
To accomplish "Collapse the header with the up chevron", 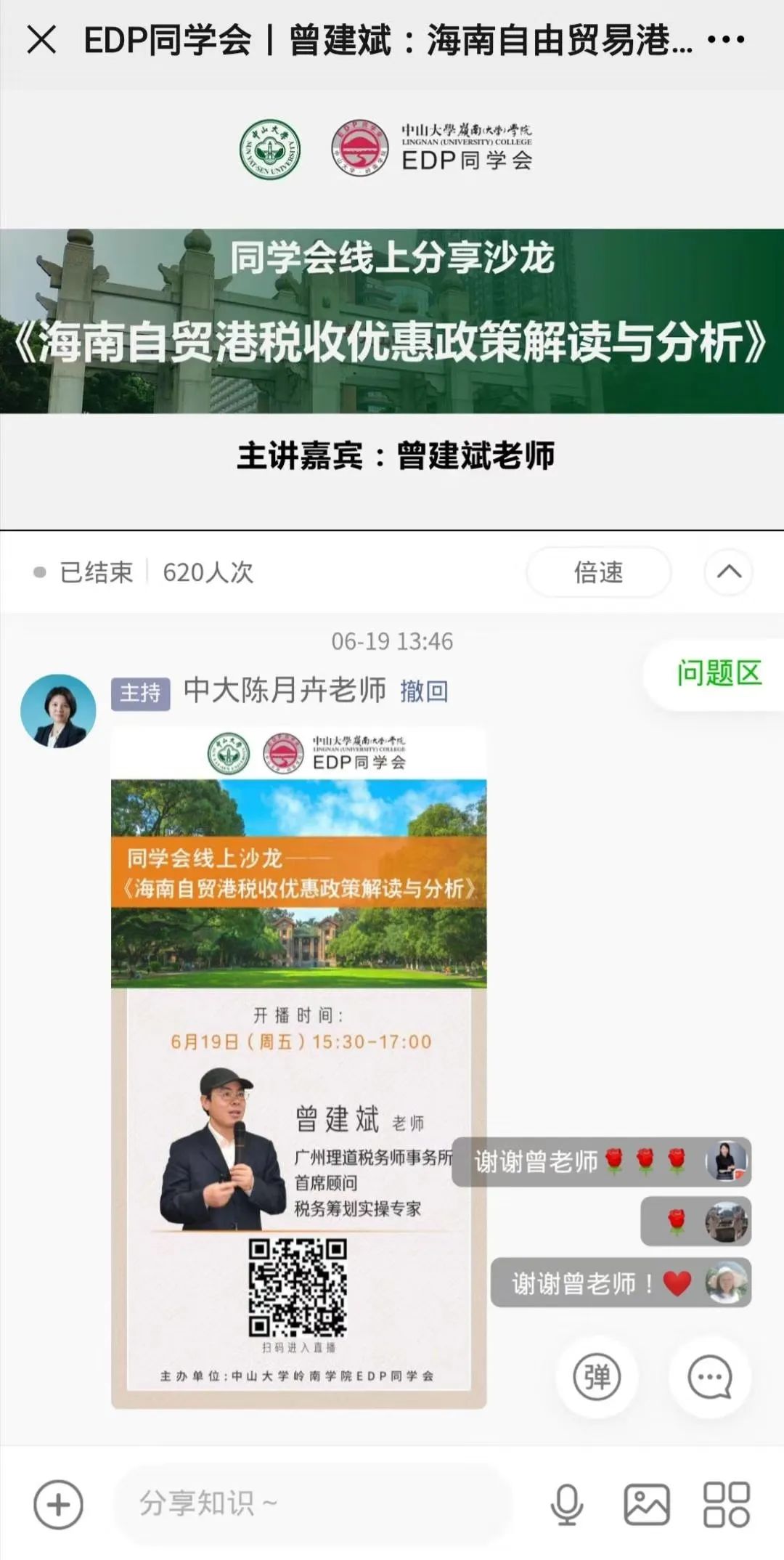I will pos(729,572).
